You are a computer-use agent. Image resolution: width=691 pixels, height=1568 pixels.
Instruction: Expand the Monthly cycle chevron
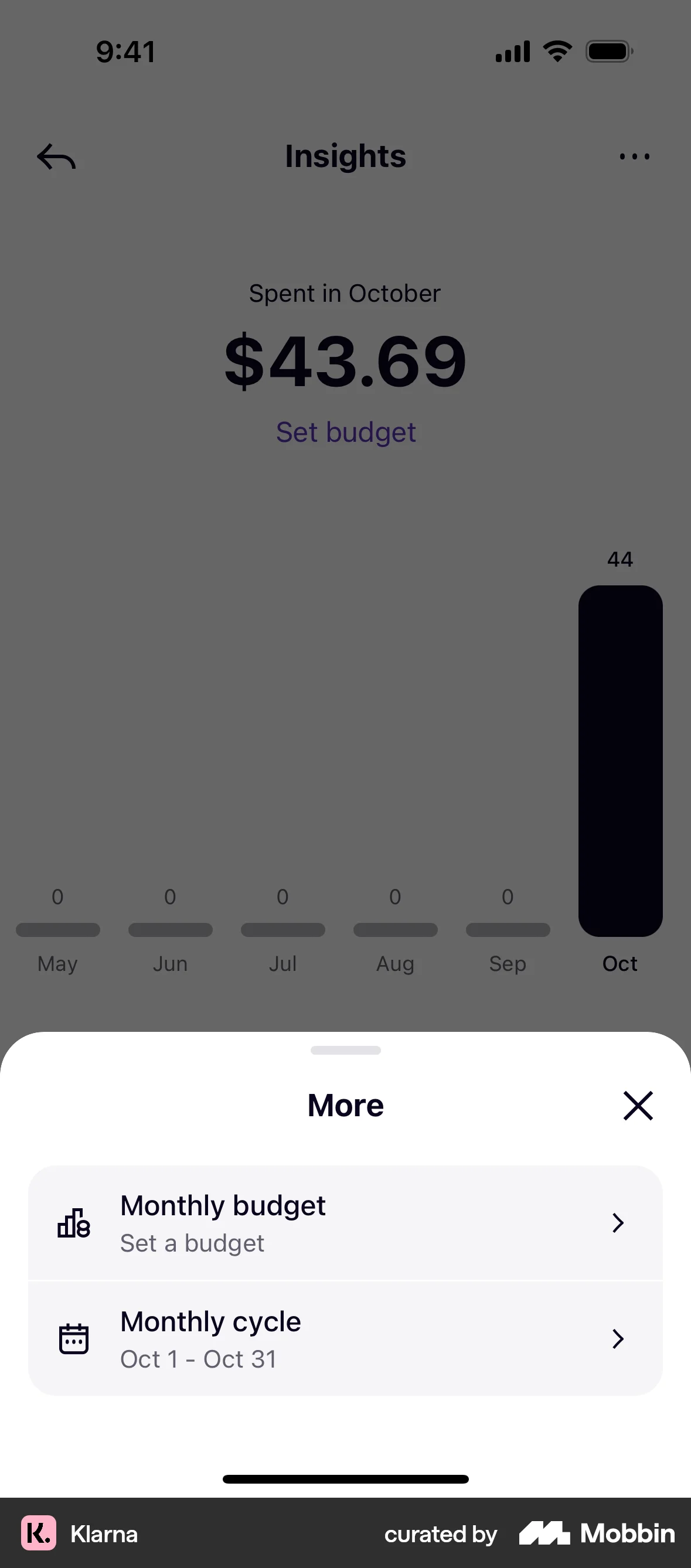pos(617,1338)
